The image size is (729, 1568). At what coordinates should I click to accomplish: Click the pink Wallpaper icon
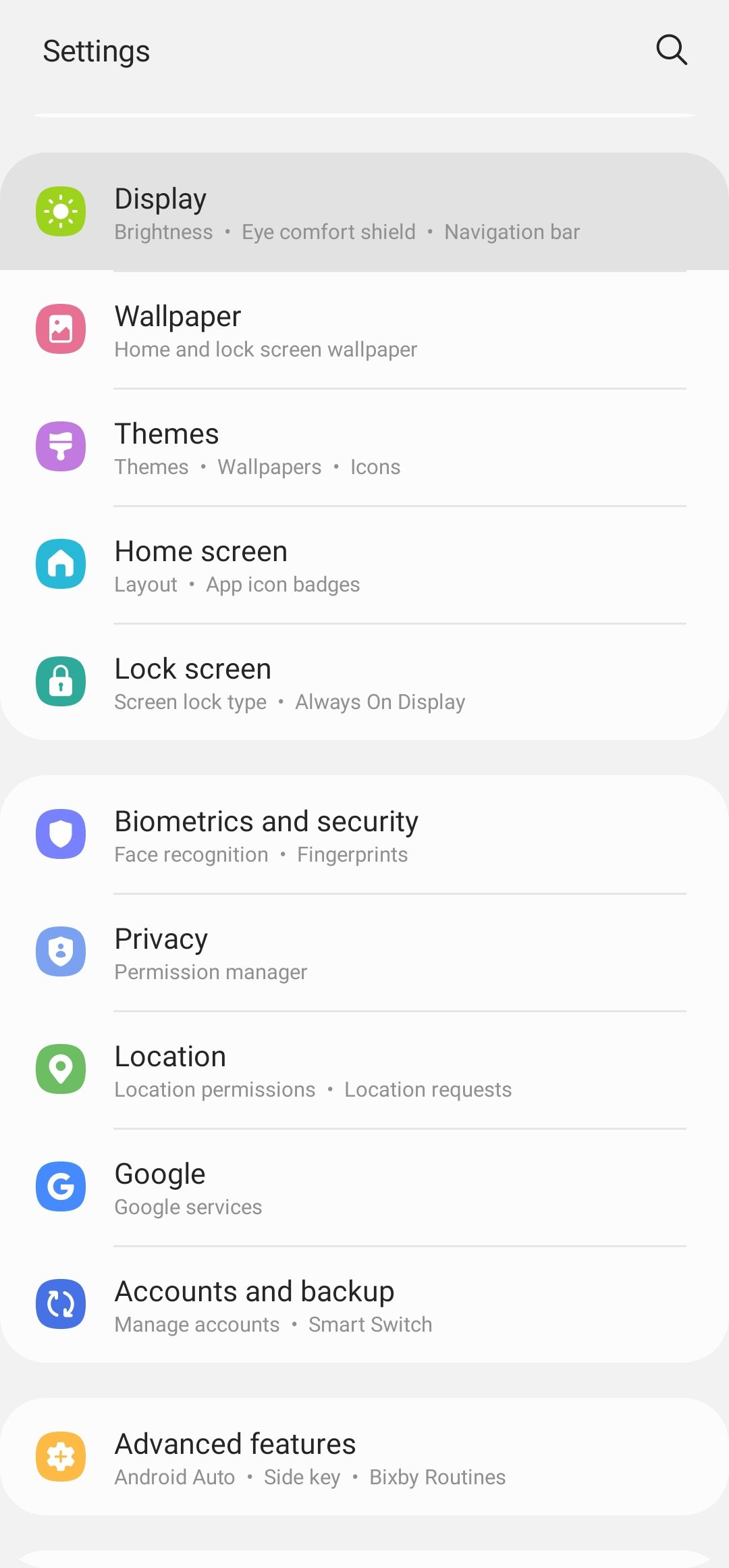61,329
